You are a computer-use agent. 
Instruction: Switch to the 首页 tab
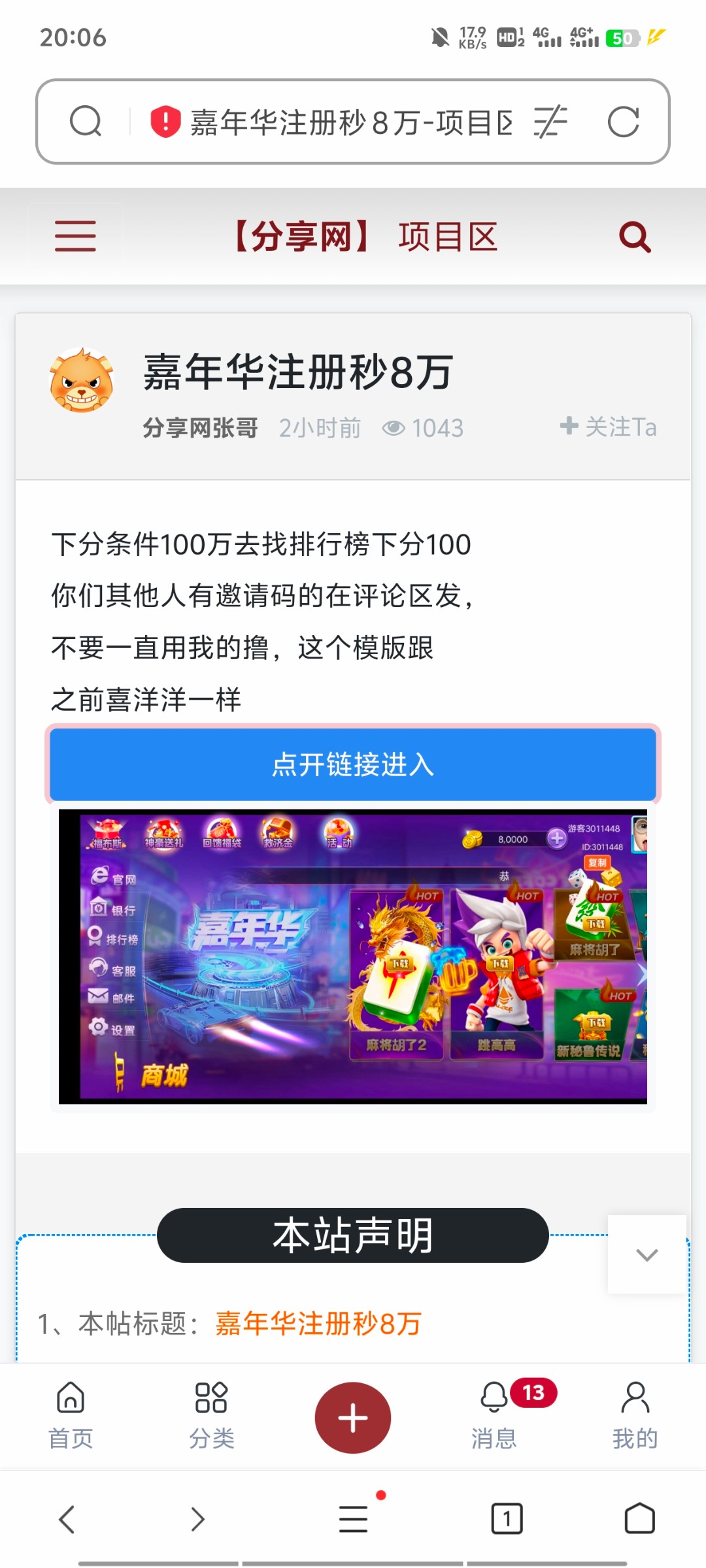click(71, 1416)
